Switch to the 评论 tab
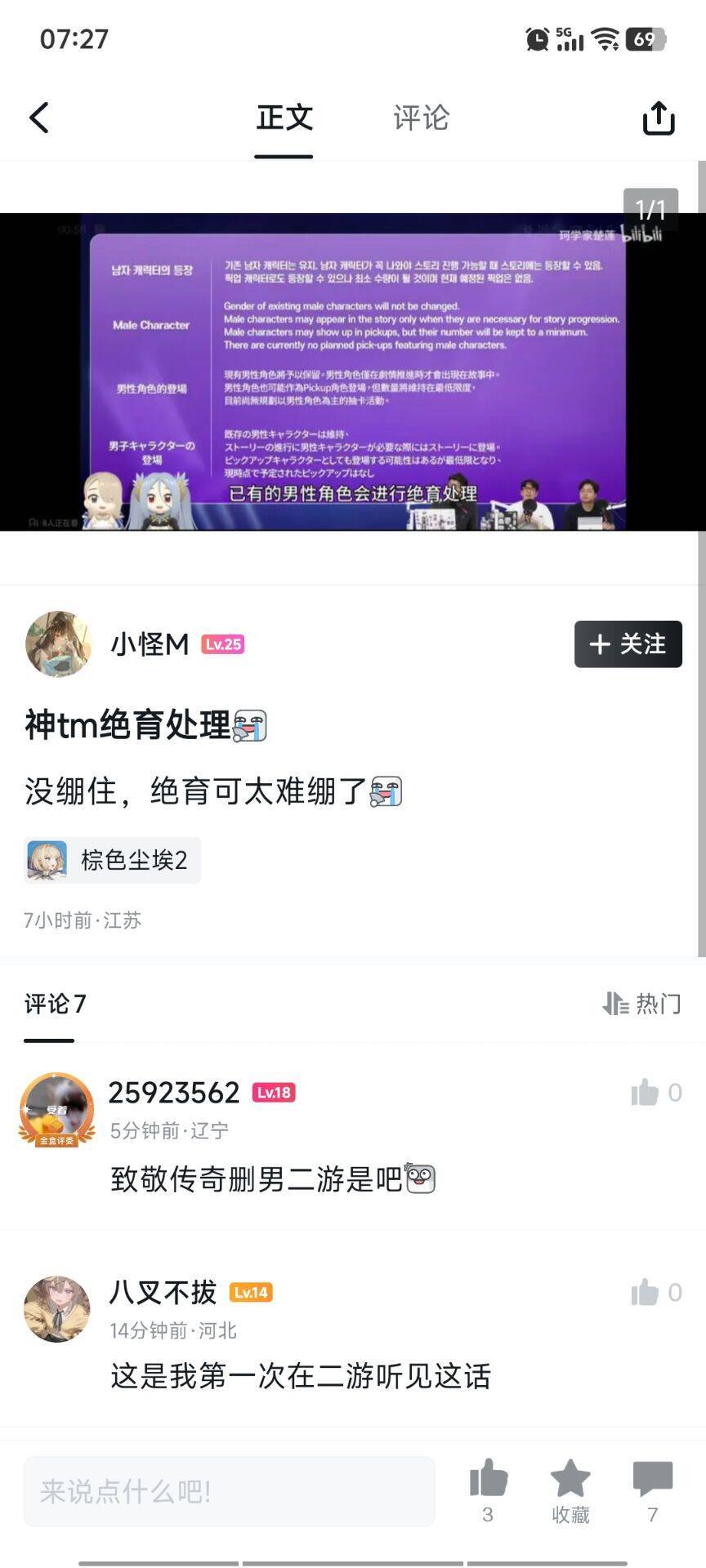Screen dimensions: 706x1568 (x=421, y=118)
